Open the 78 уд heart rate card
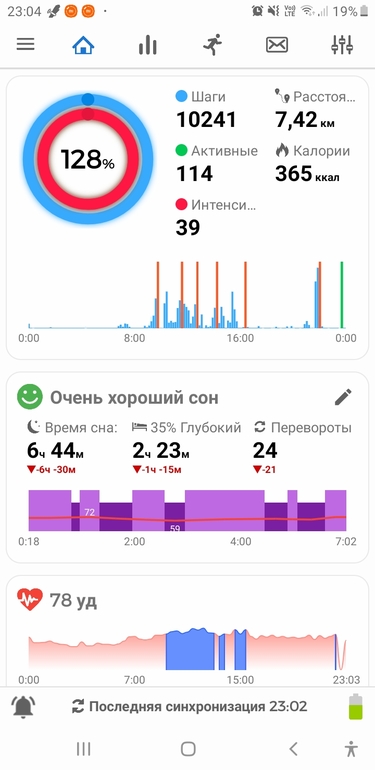The image size is (375, 770). (x=187, y=631)
